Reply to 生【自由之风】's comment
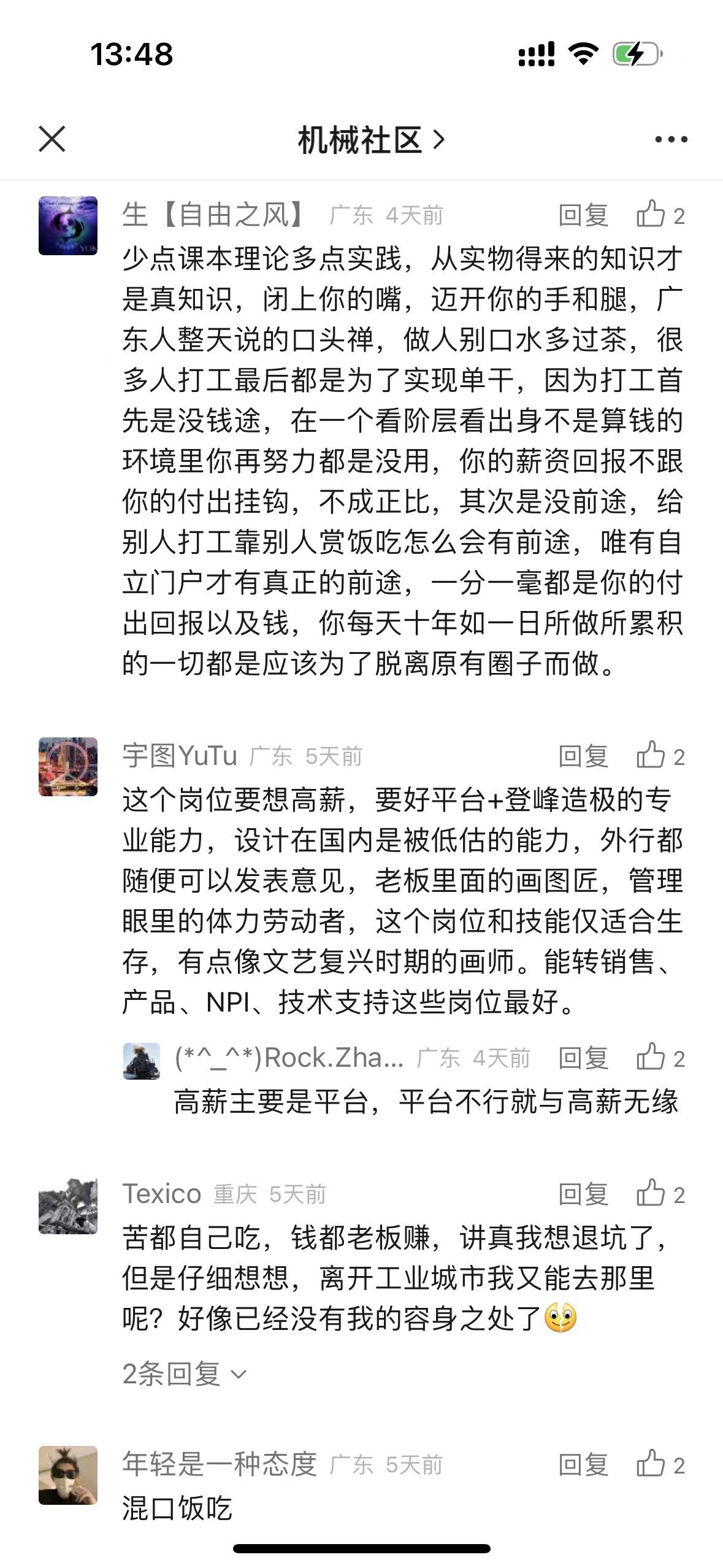The height and width of the screenshot is (1568, 723). (x=583, y=215)
